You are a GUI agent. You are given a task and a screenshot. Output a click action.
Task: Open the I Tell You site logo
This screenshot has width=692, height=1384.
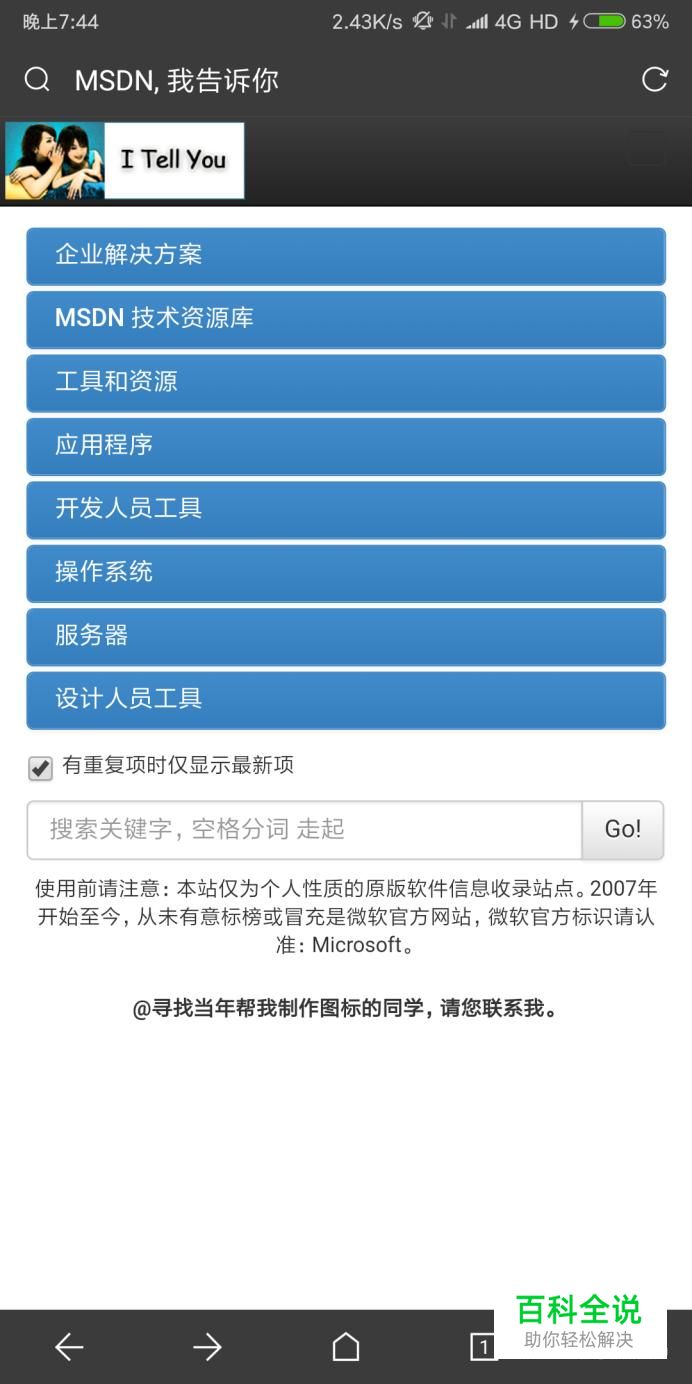click(x=125, y=160)
